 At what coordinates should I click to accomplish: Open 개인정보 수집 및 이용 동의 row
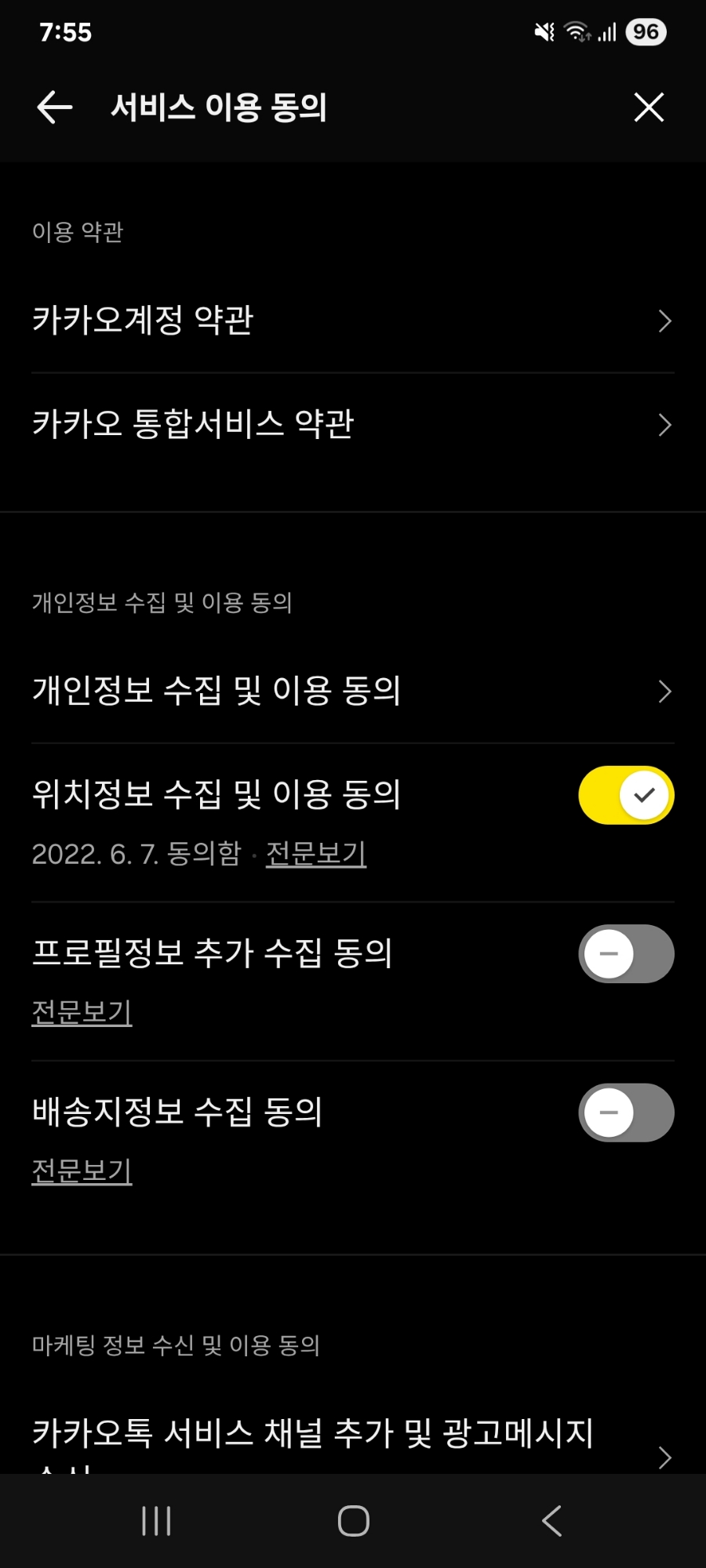coord(353,691)
